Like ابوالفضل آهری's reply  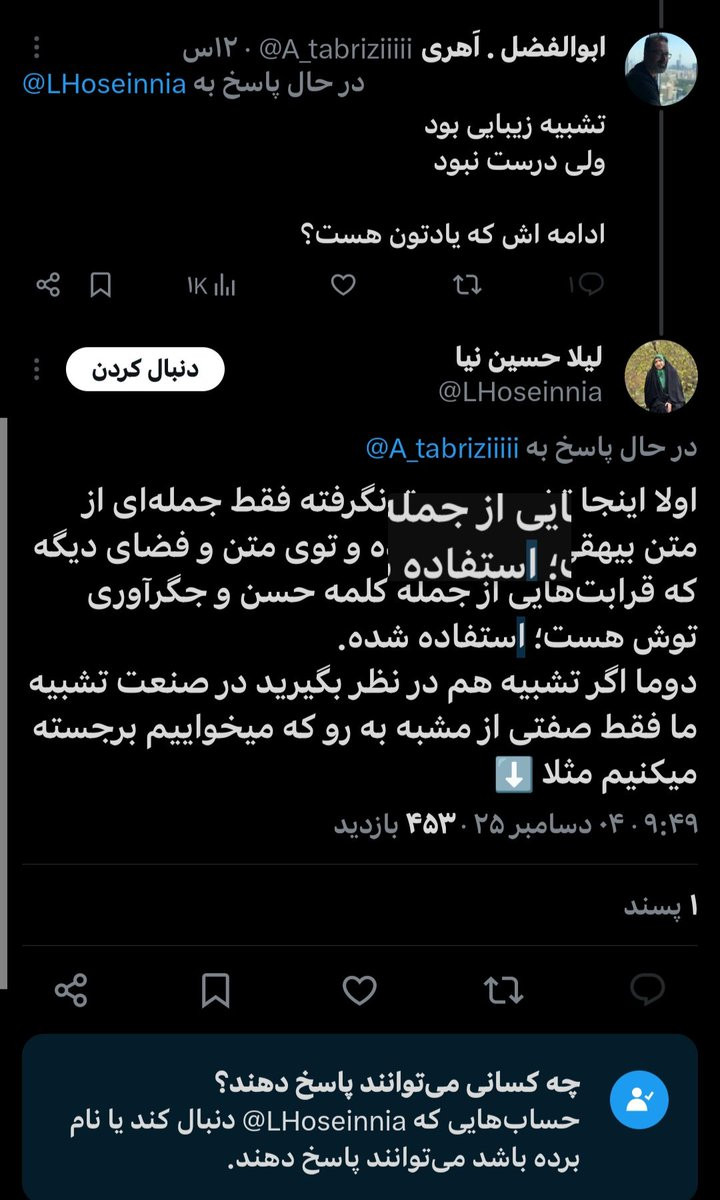click(343, 286)
